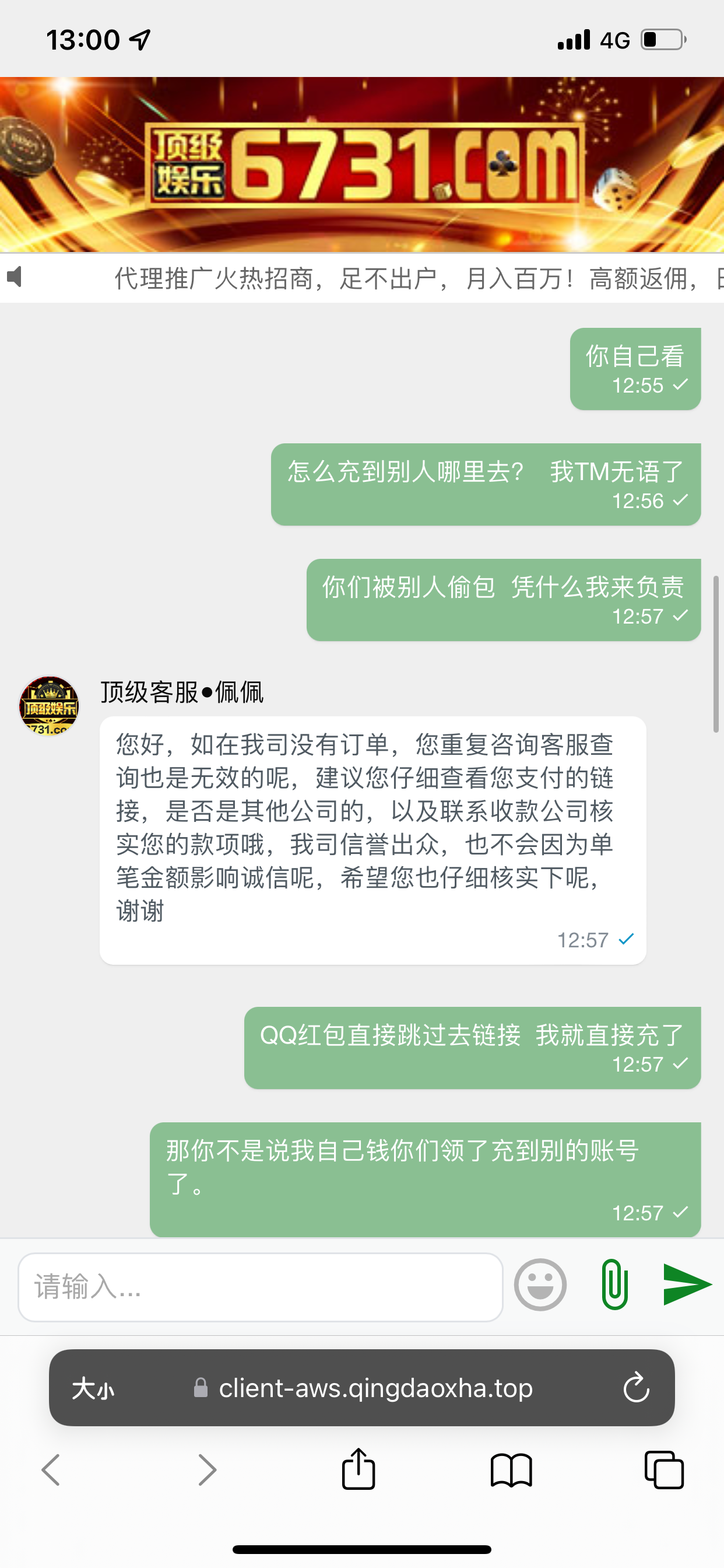Tap the message input field

(x=261, y=1287)
